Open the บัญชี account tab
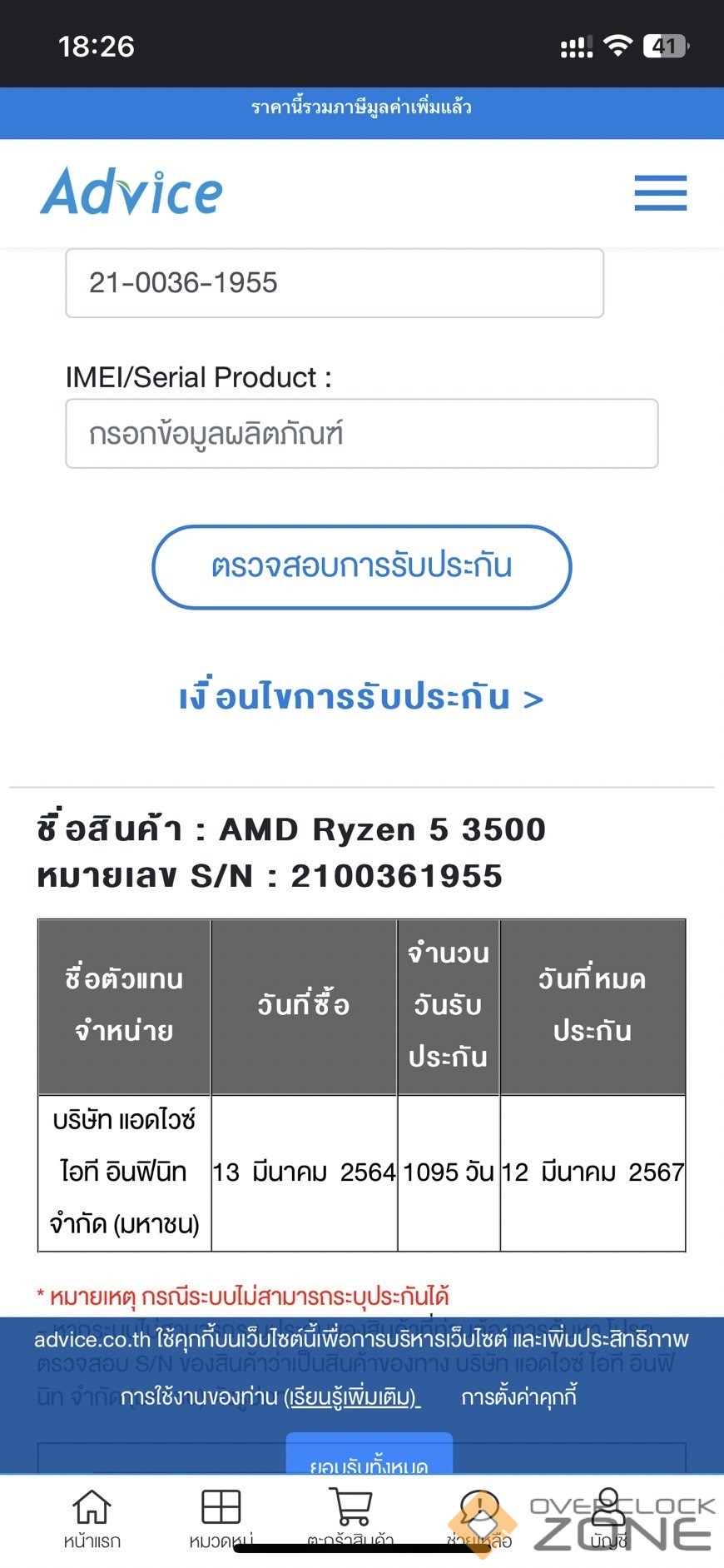This screenshot has height=1568, width=724. click(609, 1519)
